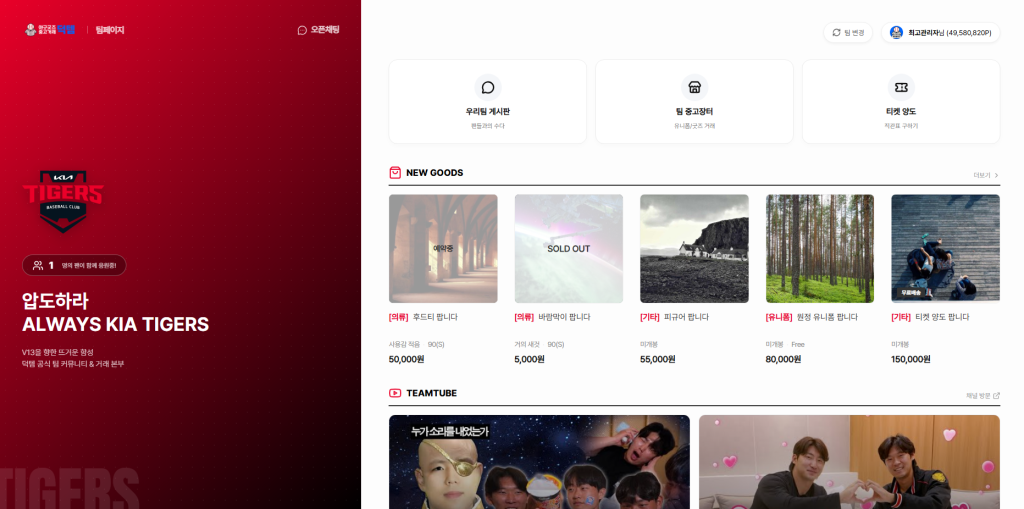This screenshot has height=509, width=1024.
Task: Open the 티켓 양도 card
Action: (900, 102)
